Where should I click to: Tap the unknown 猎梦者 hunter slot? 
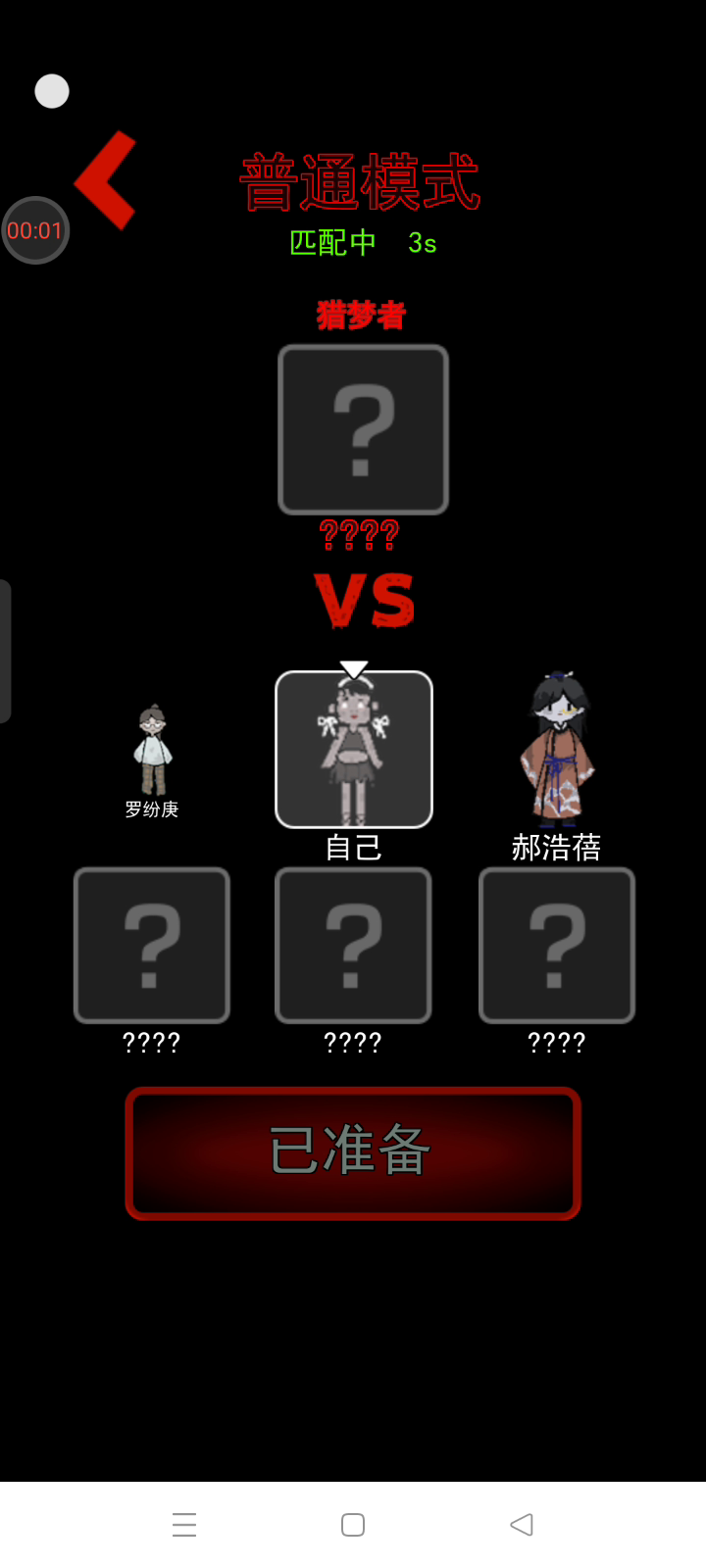coord(363,429)
